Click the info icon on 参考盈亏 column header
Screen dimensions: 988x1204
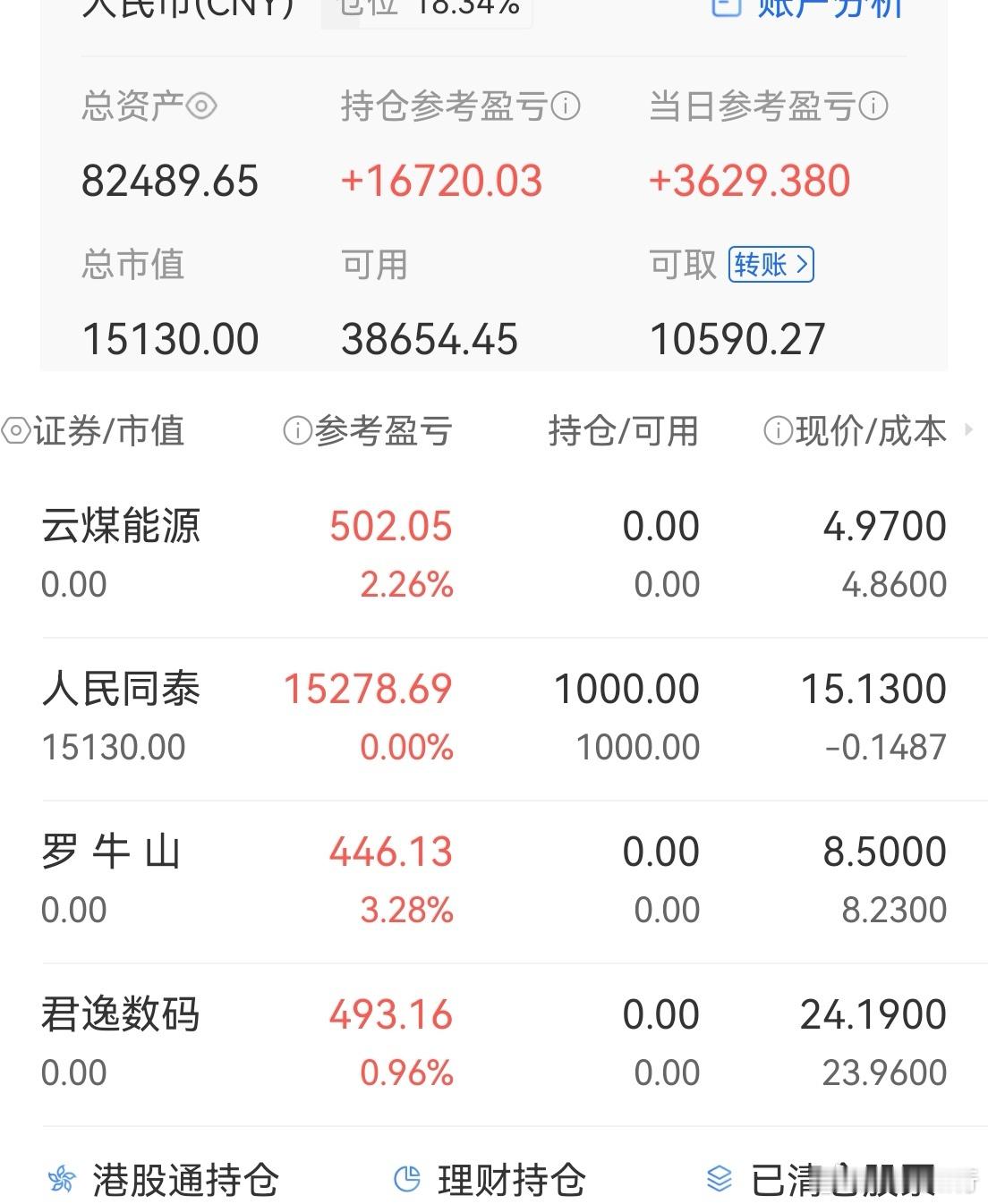300,431
